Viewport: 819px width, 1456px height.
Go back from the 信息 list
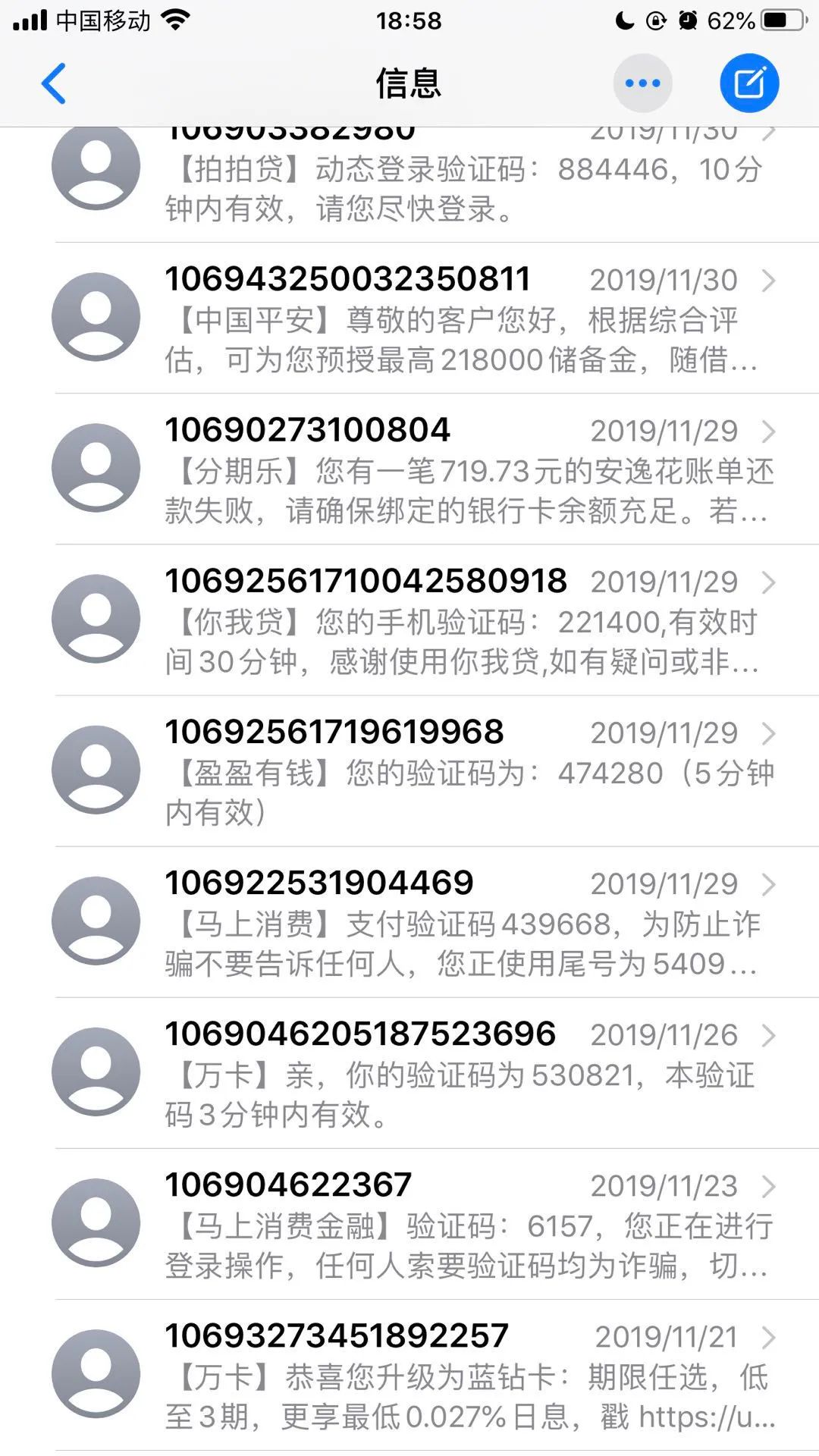[55, 83]
